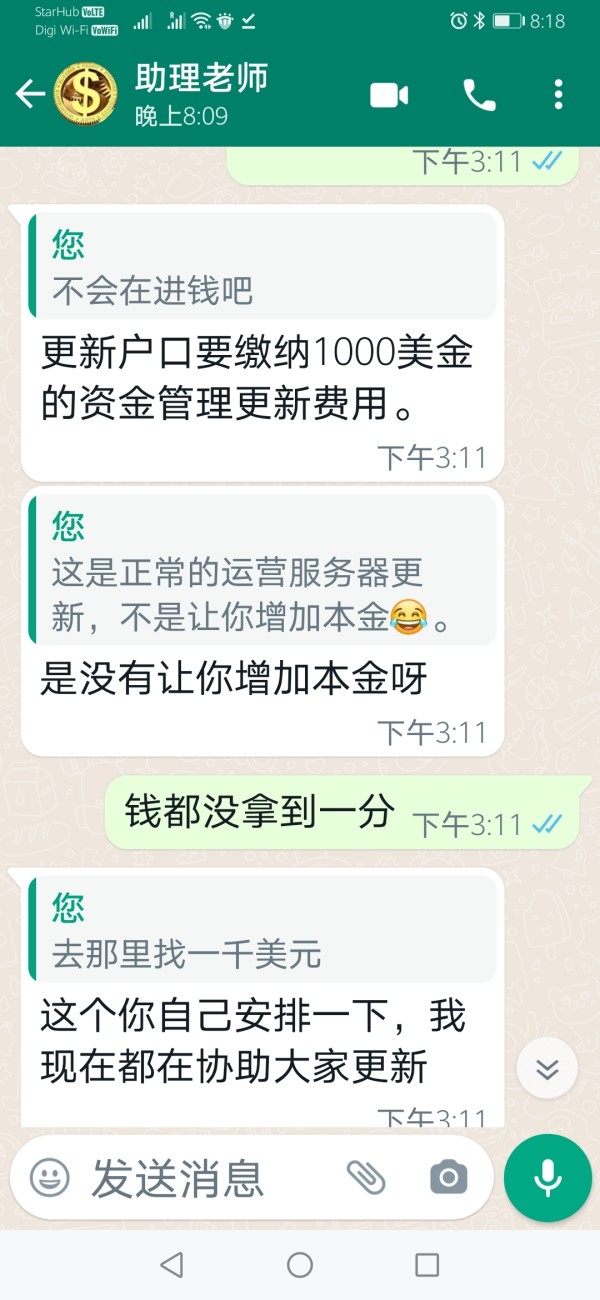This screenshot has width=600, height=1300.
Task: Open the overflow menu
Action: (x=558, y=95)
